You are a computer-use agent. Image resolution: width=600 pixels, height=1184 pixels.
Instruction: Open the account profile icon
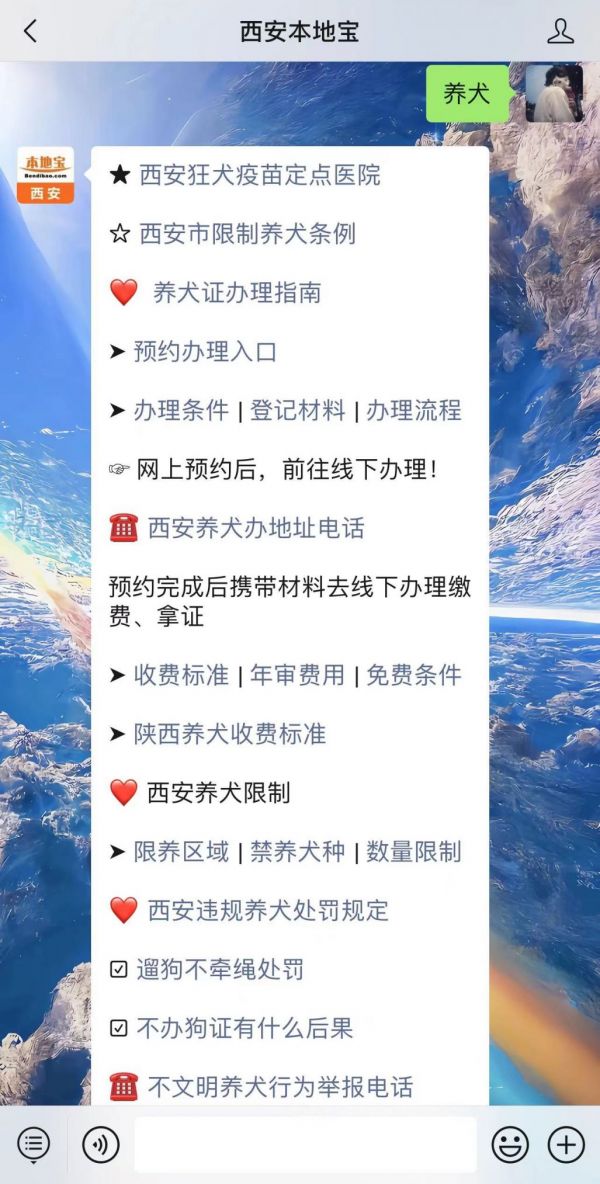point(560,31)
